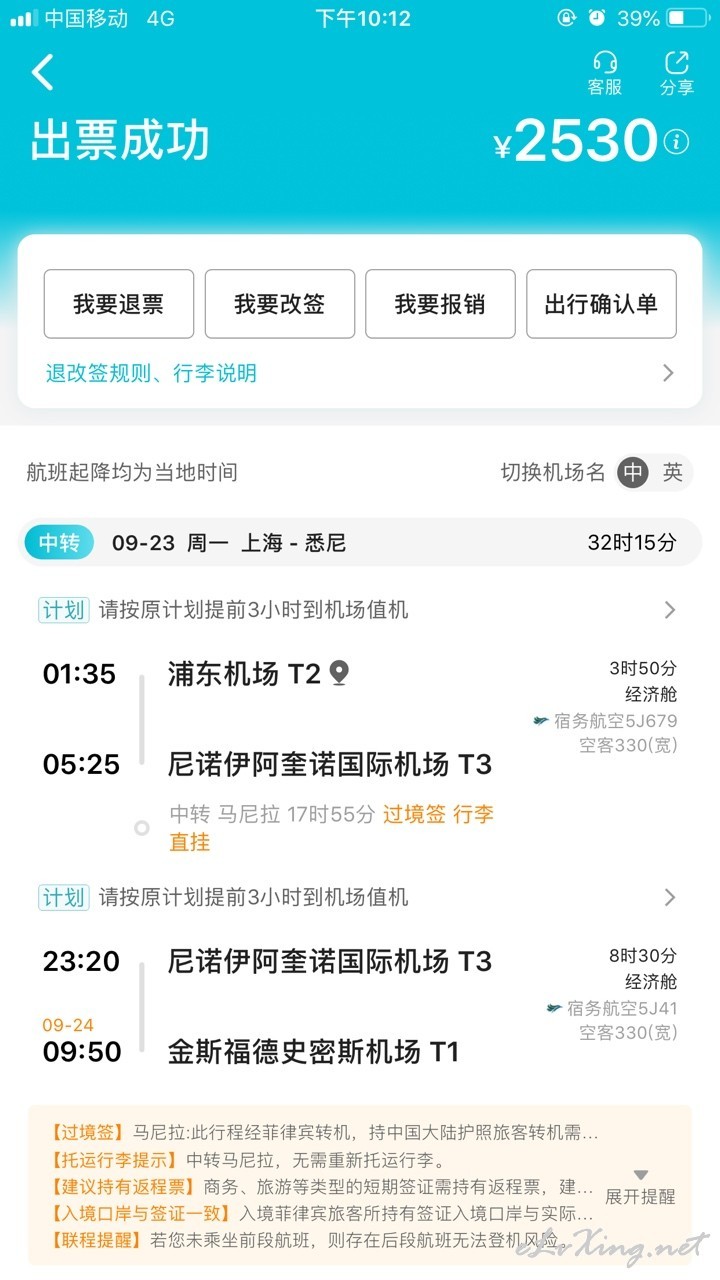Tap 我要退票 to request a refund
The height and width of the screenshot is (1280, 720).
point(119,304)
